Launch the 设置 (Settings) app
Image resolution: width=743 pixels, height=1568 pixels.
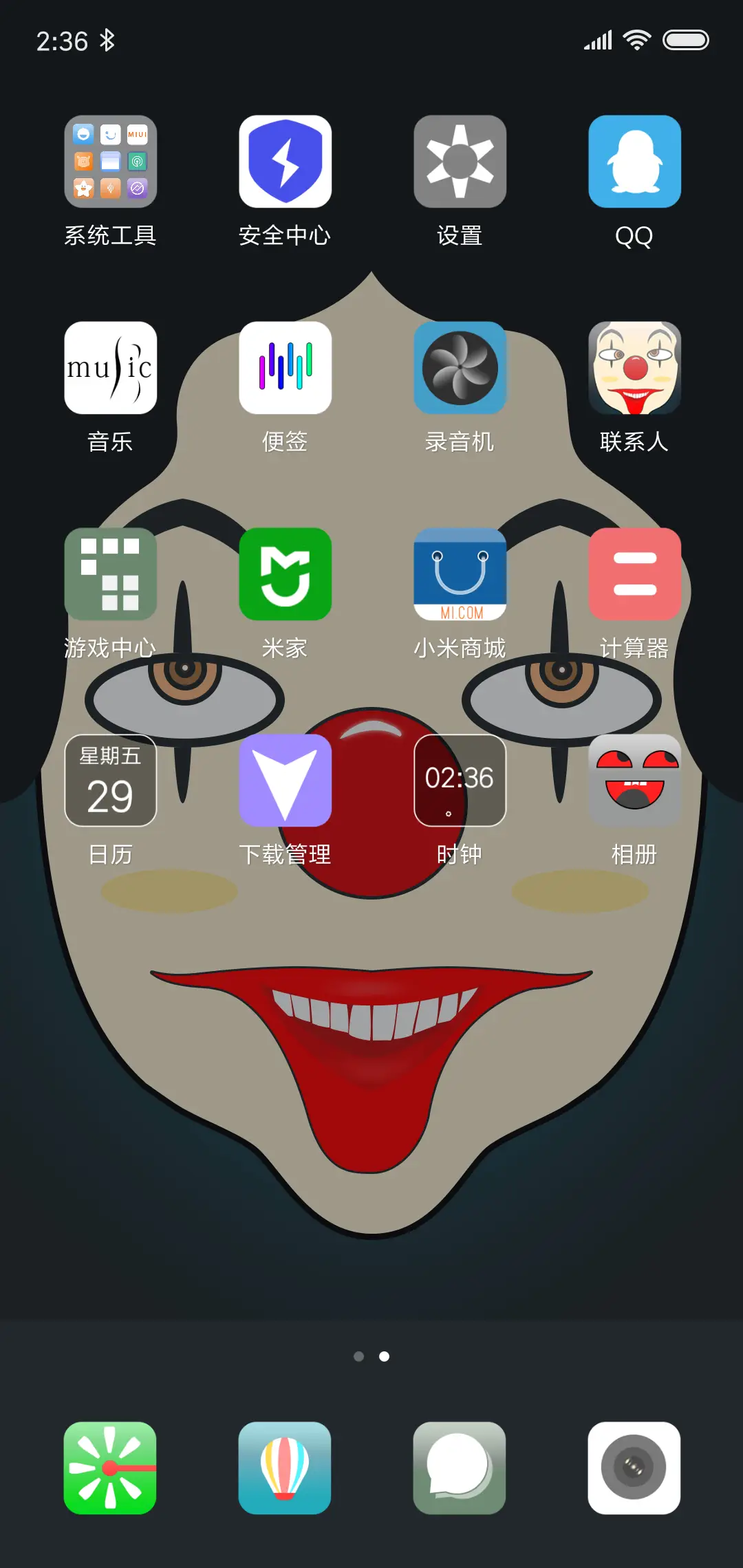[x=460, y=160]
